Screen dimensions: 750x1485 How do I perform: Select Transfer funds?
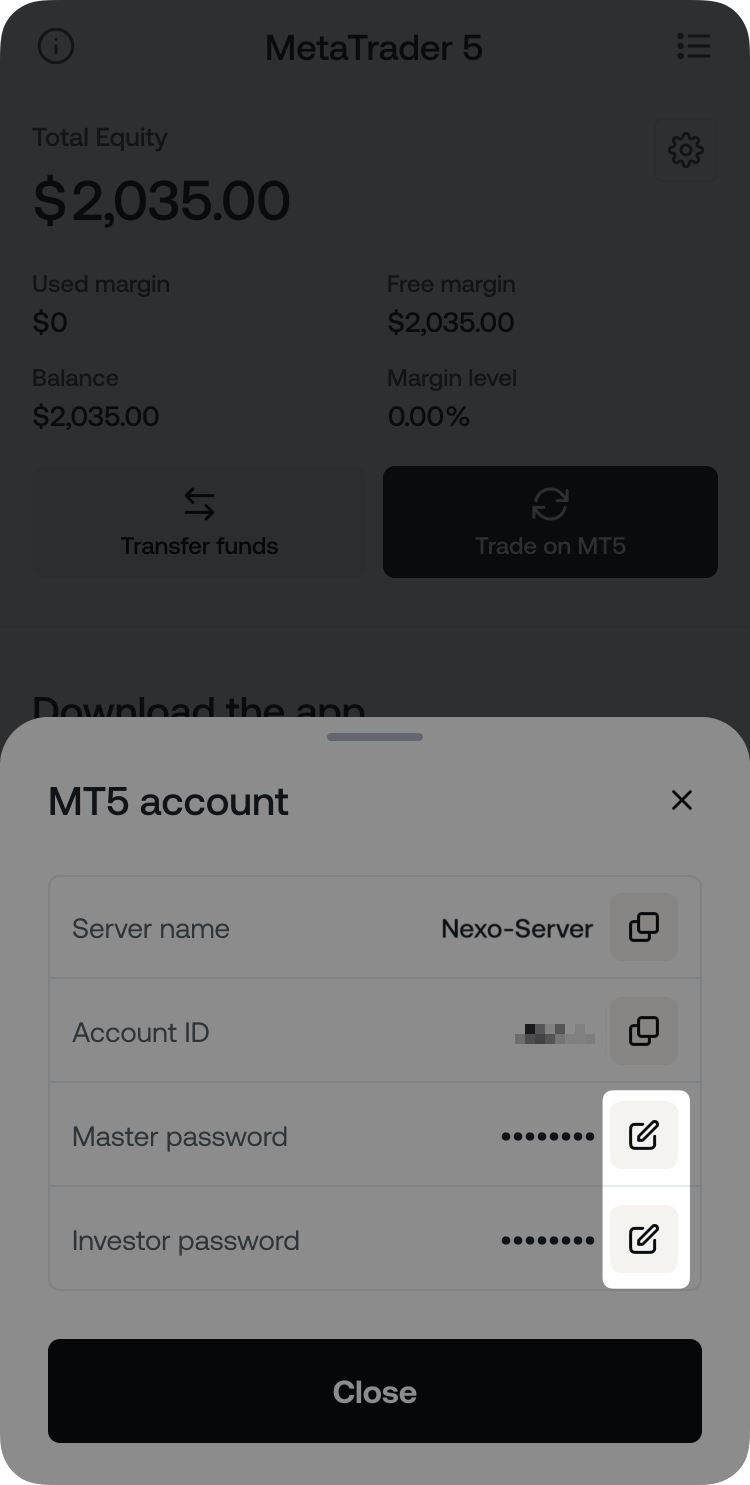point(199,522)
